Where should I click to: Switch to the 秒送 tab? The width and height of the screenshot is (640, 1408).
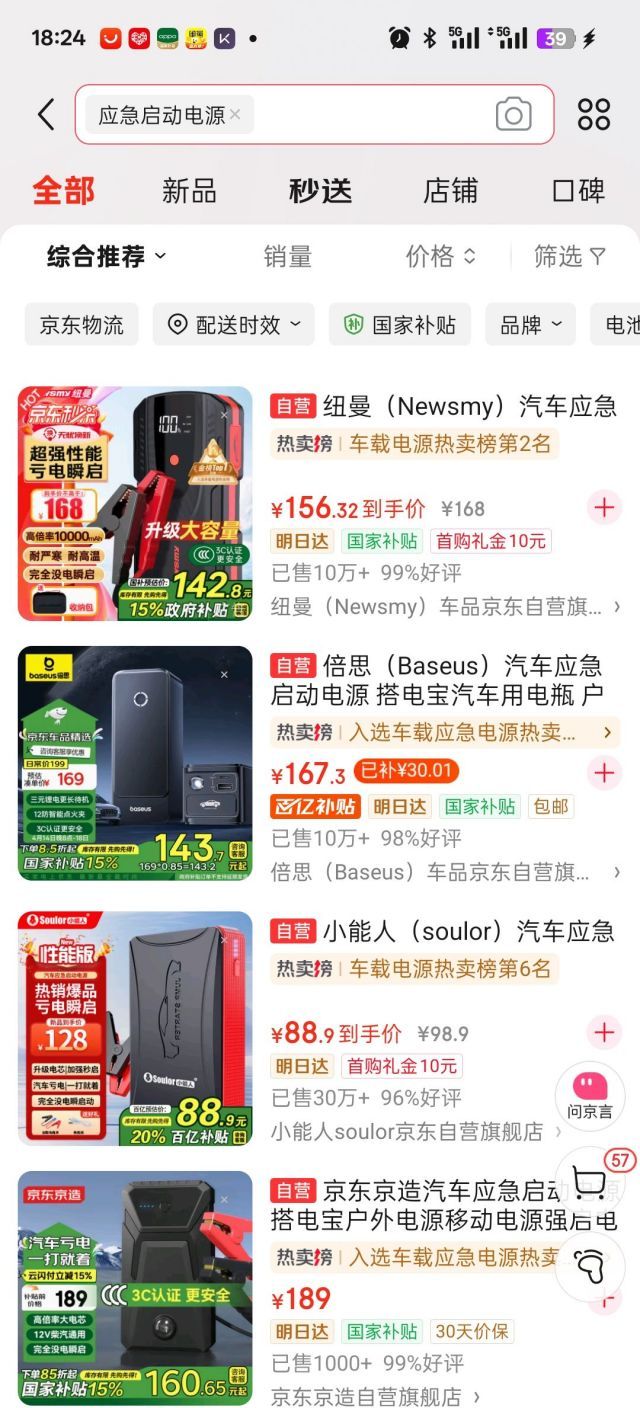pos(320,191)
